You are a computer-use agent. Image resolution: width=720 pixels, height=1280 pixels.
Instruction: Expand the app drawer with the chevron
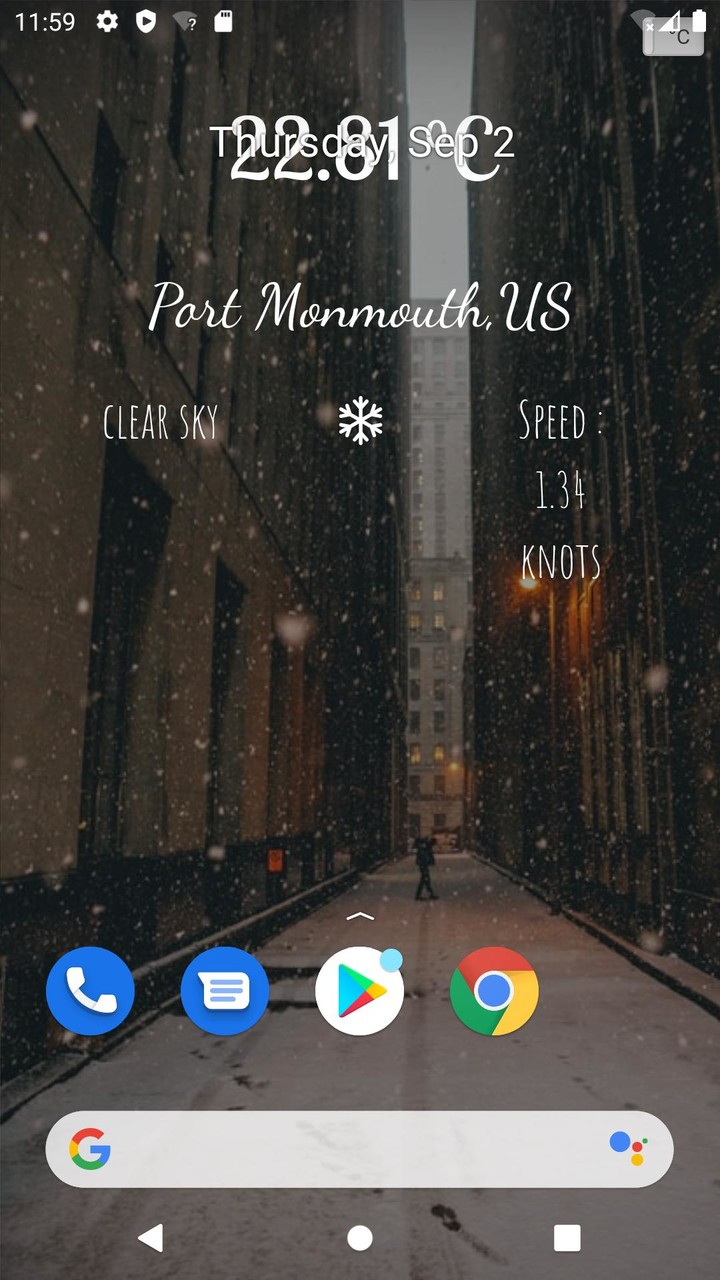(x=359, y=914)
